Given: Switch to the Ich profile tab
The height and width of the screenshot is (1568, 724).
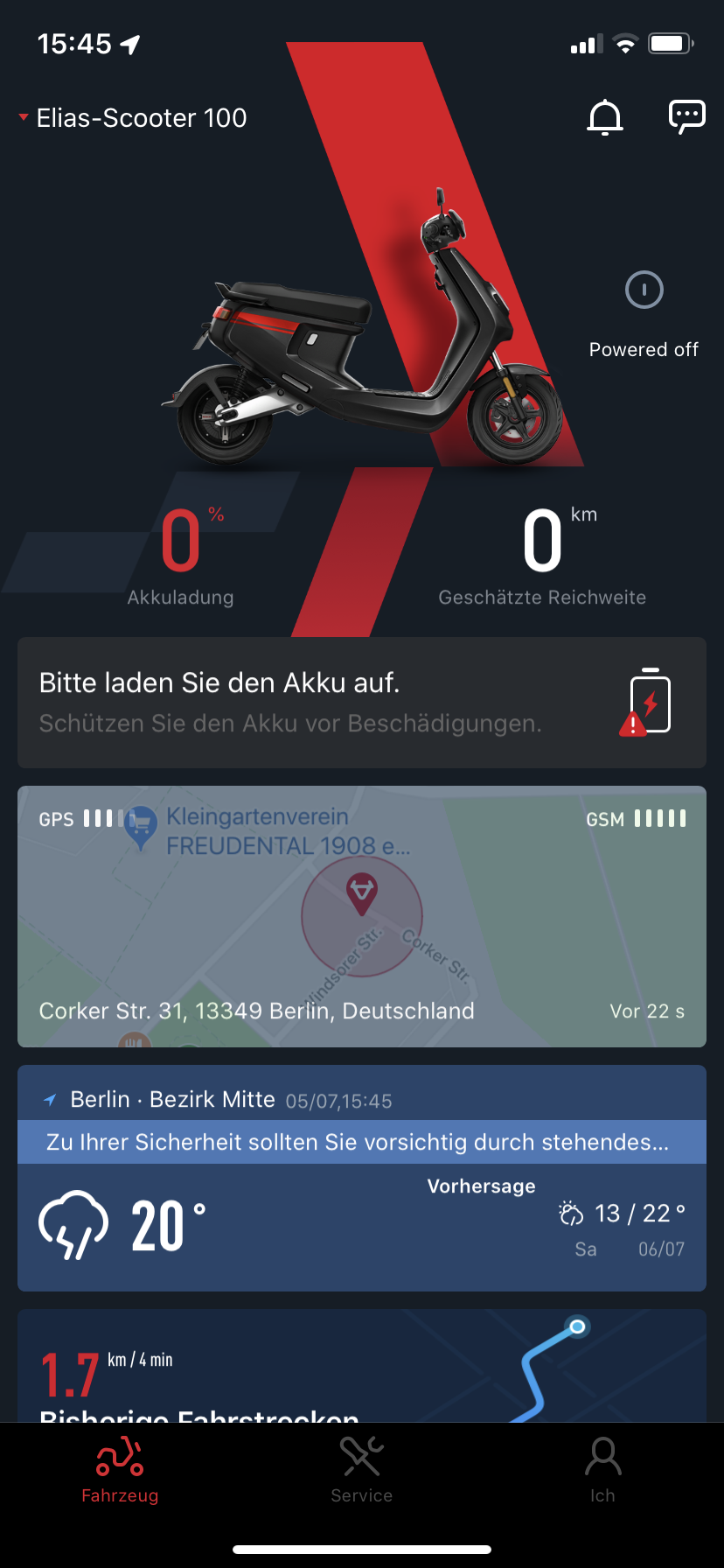Looking at the screenshot, I should point(602,1470).
